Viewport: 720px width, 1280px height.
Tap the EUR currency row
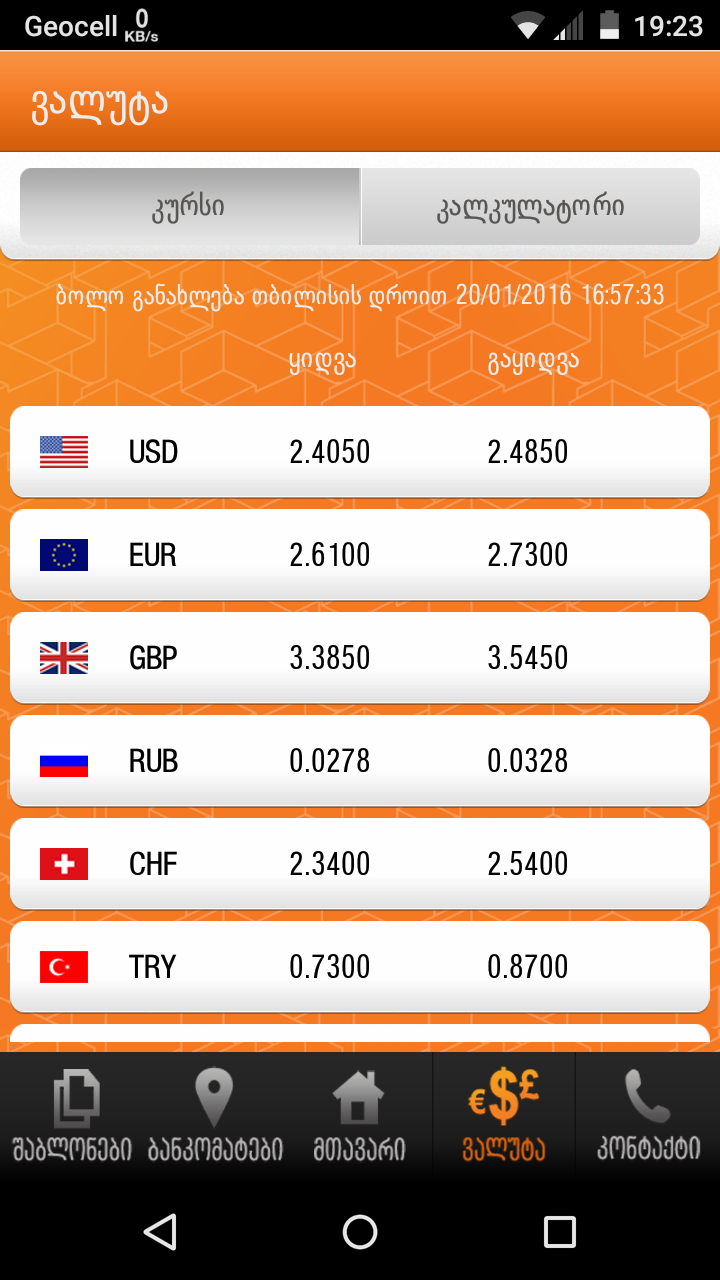(x=360, y=555)
